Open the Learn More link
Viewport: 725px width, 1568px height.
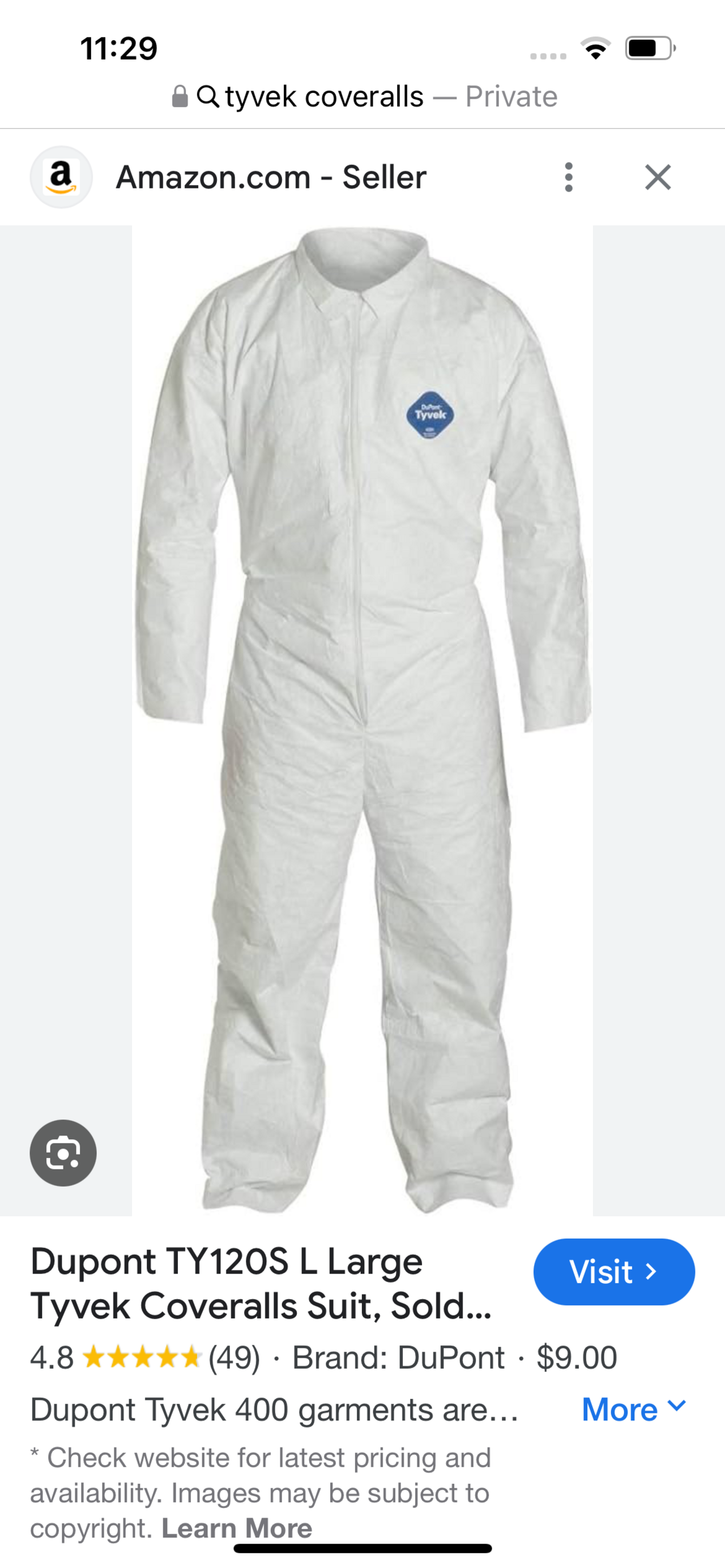pos(236,1528)
